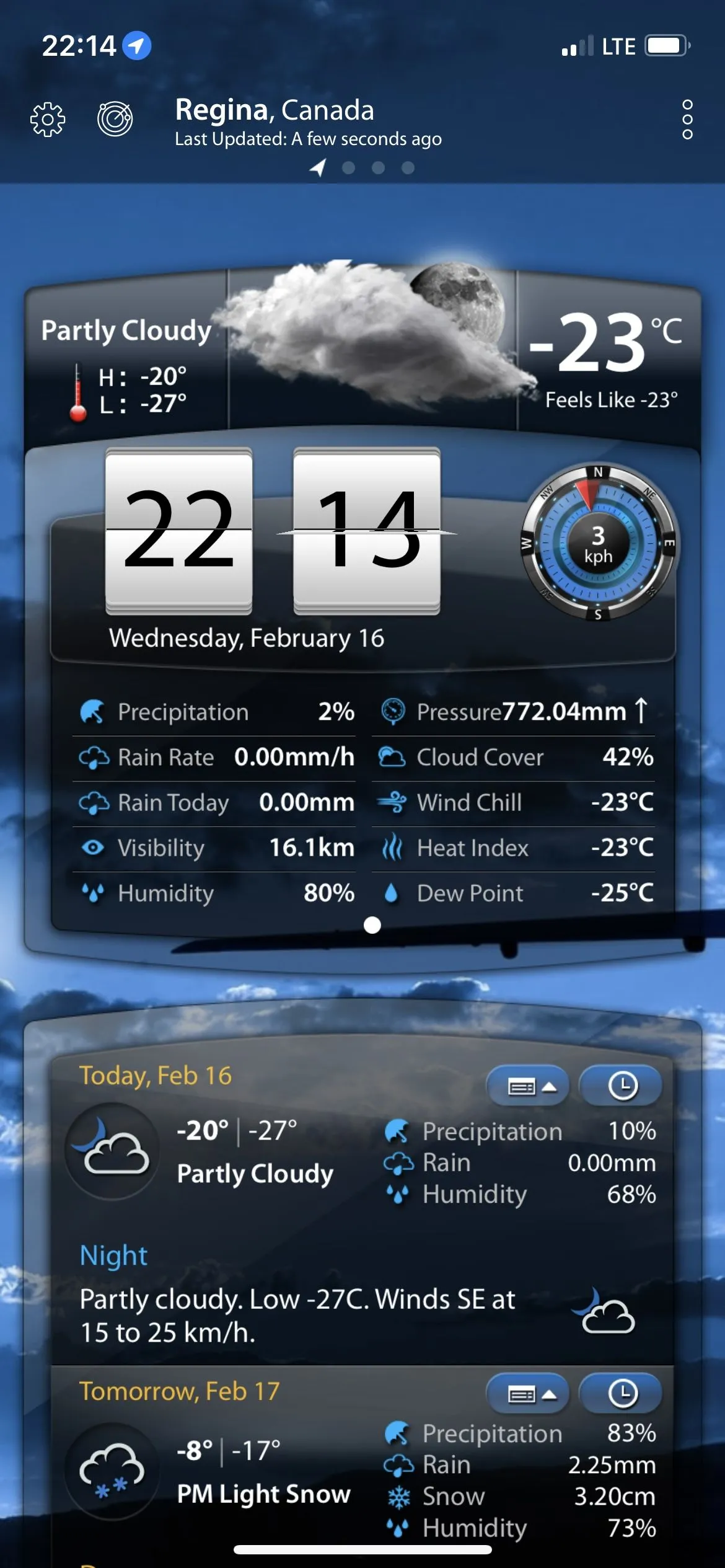Collapse details for Tomorrow, Feb 17
This screenshot has width=725, height=1568.
point(529,1393)
